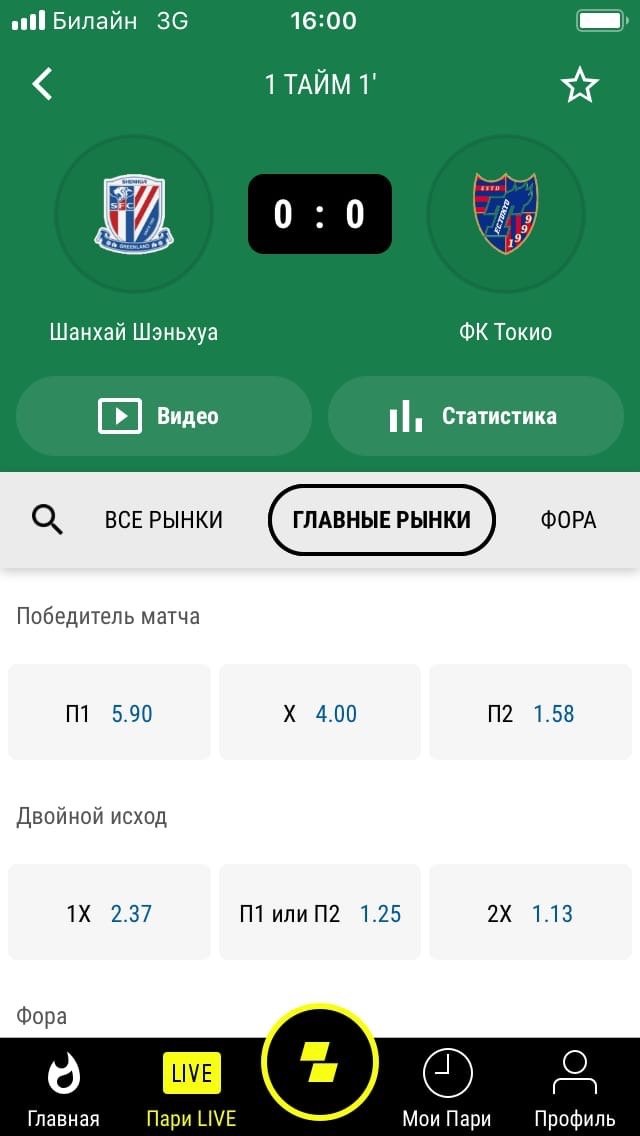Viewport: 640px width, 1136px height.
Task: Open the Пари LIVE tab
Action: pos(191,1088)
